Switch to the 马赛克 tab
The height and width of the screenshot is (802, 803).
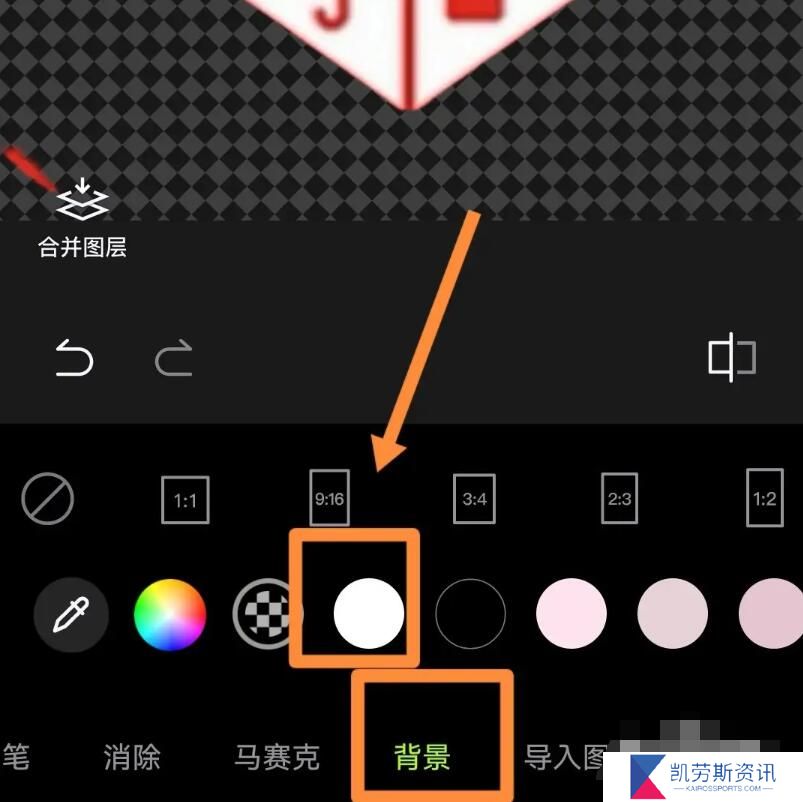pyautogui.click(x=277, y=757)
